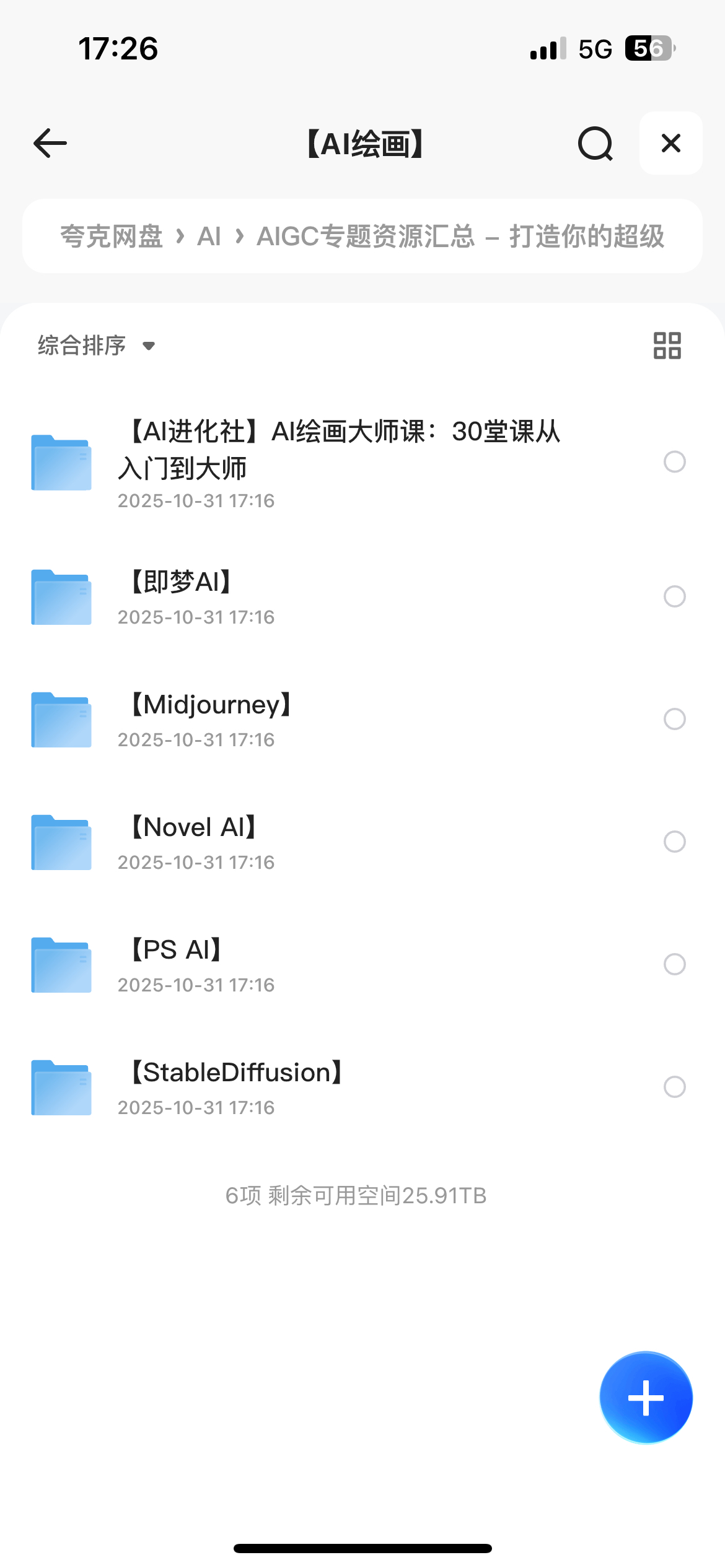Open search in the AI绘画 folder
Viewport: 725px width, 1568px height.
coord(595,144)
